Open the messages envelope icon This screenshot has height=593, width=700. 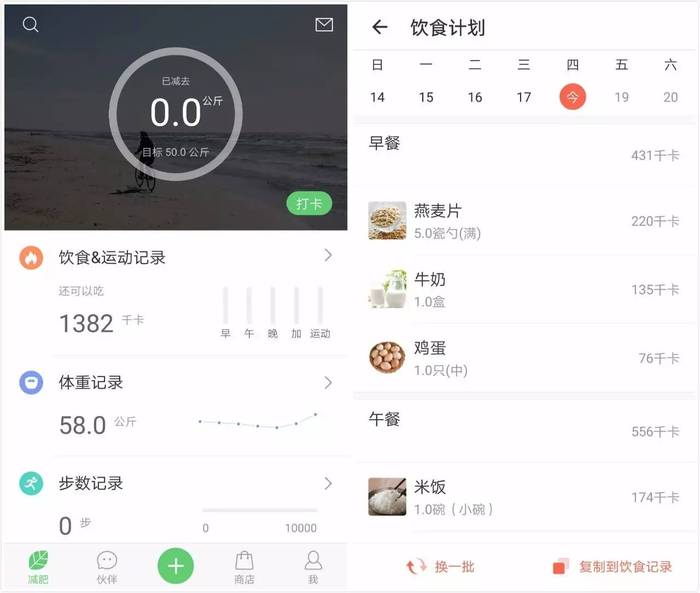click(x=324, y=25)
